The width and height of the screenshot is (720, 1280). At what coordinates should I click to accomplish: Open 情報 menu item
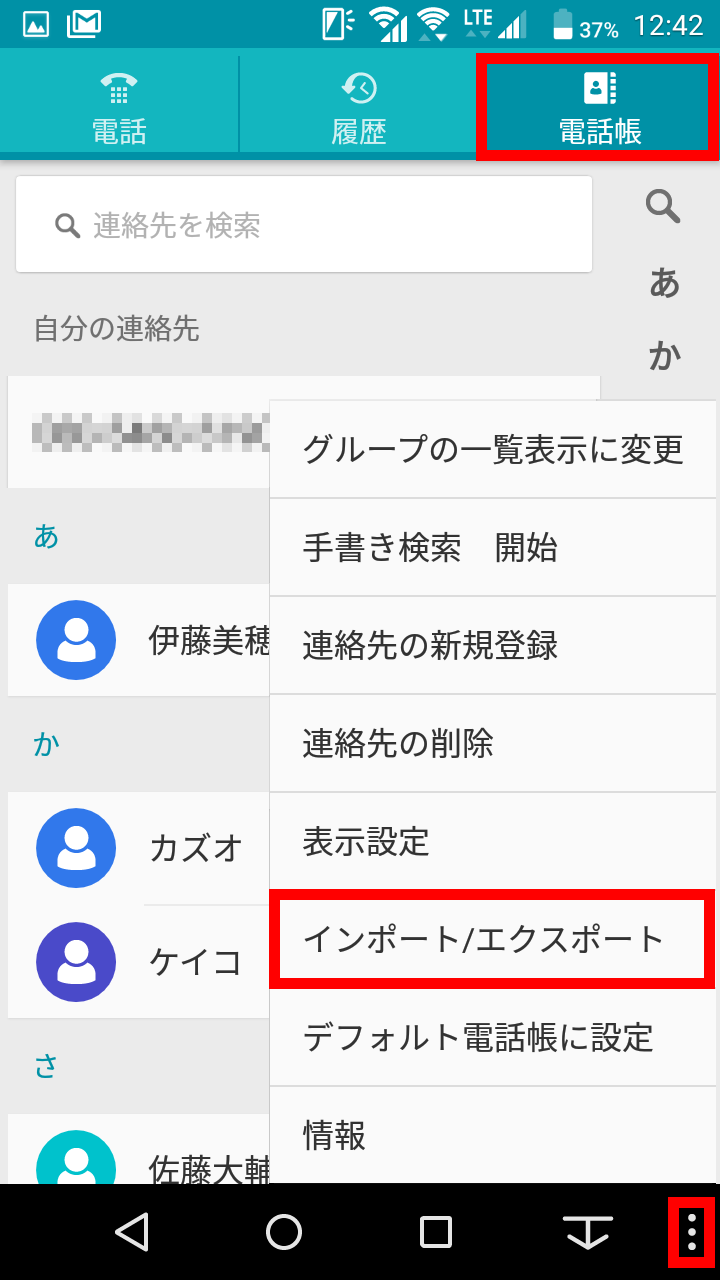pos(494,1135)
